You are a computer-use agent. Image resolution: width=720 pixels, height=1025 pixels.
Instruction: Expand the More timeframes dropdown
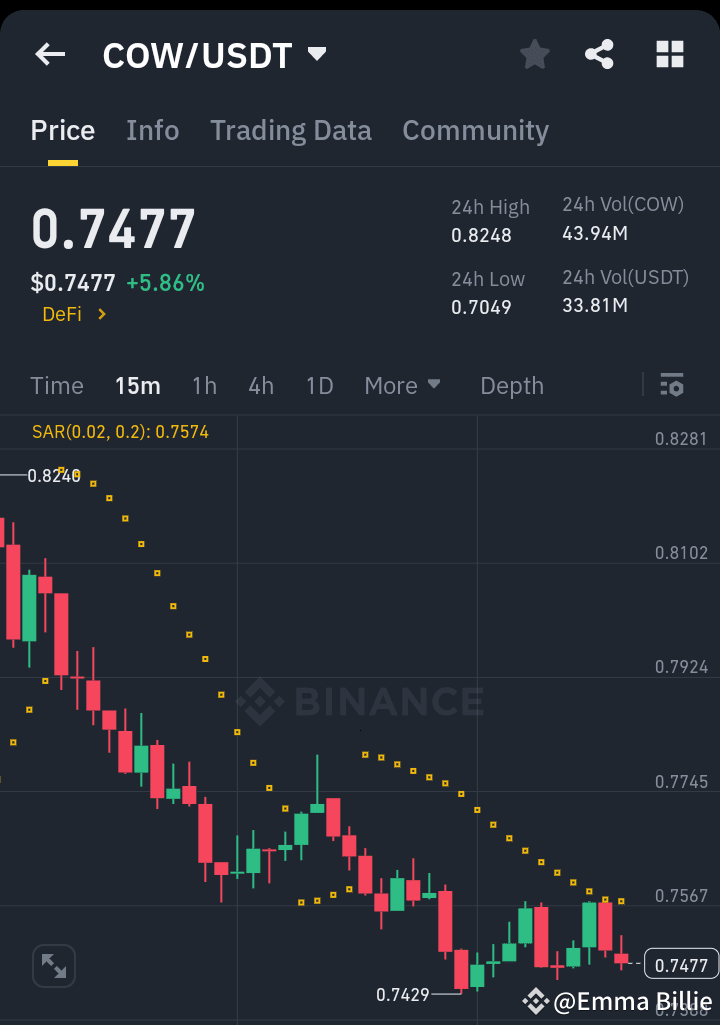(x=403, y=385)
